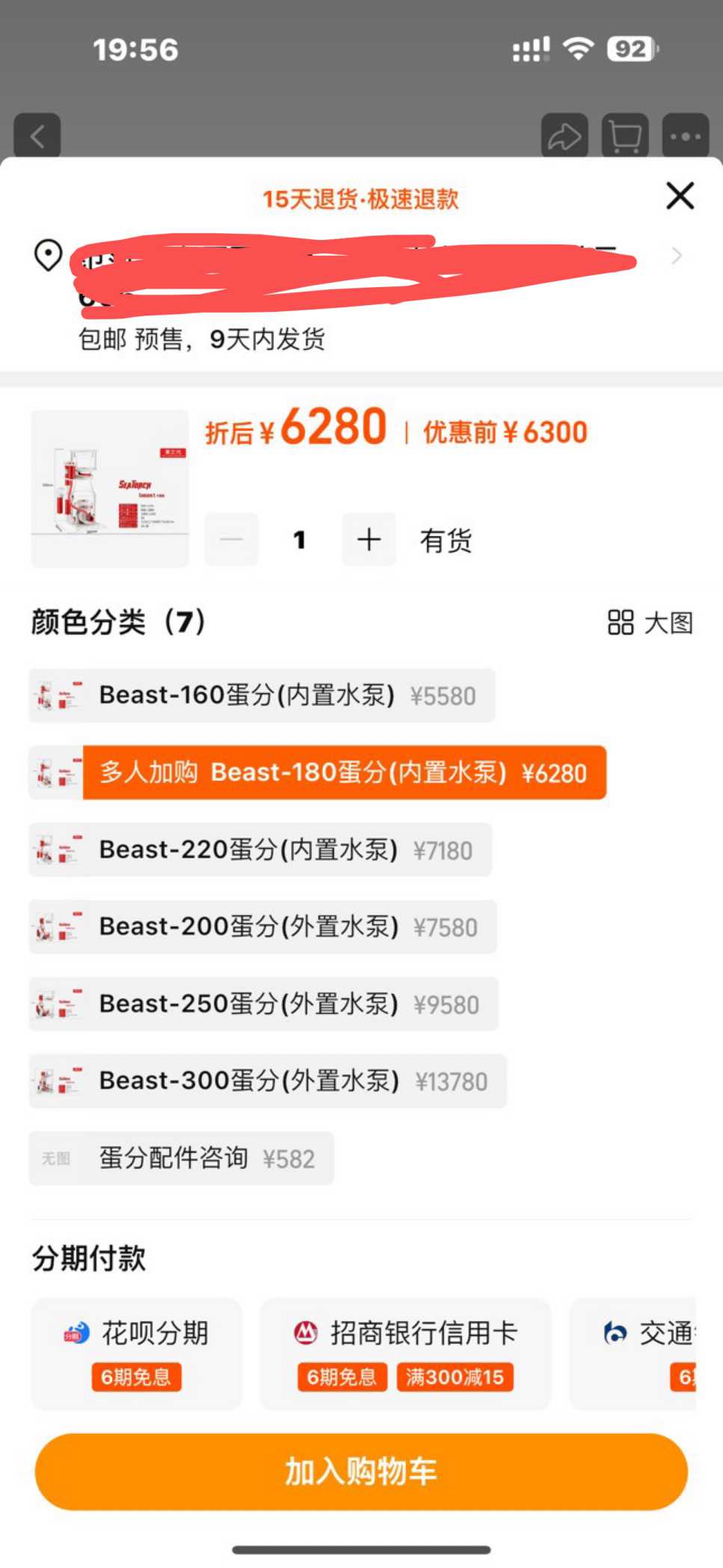Go back using the top-left arrow
Viewport: 723px width, 1568px height.
[x=37, y=136]
